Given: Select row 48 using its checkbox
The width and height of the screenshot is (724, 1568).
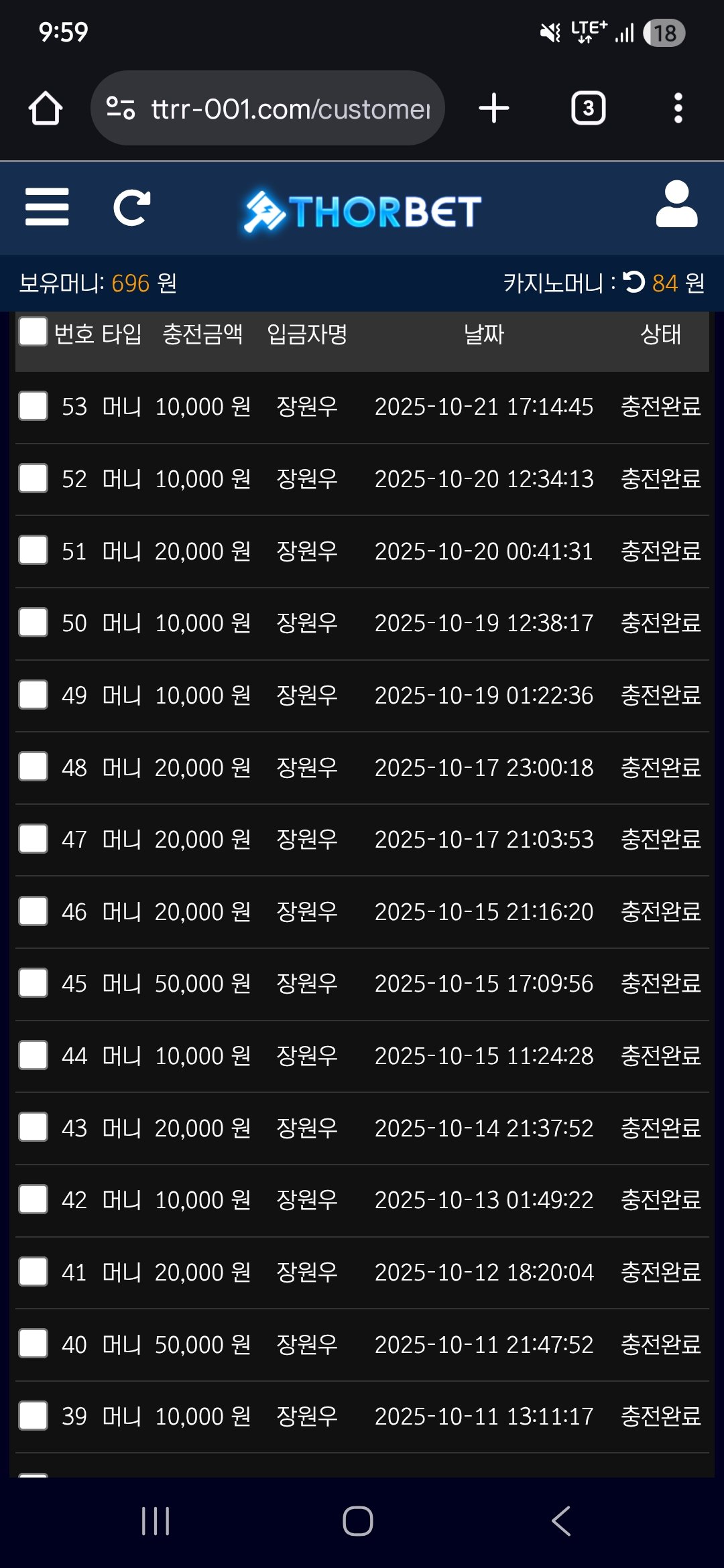Looking at the screenshot, I should point(33,767).
